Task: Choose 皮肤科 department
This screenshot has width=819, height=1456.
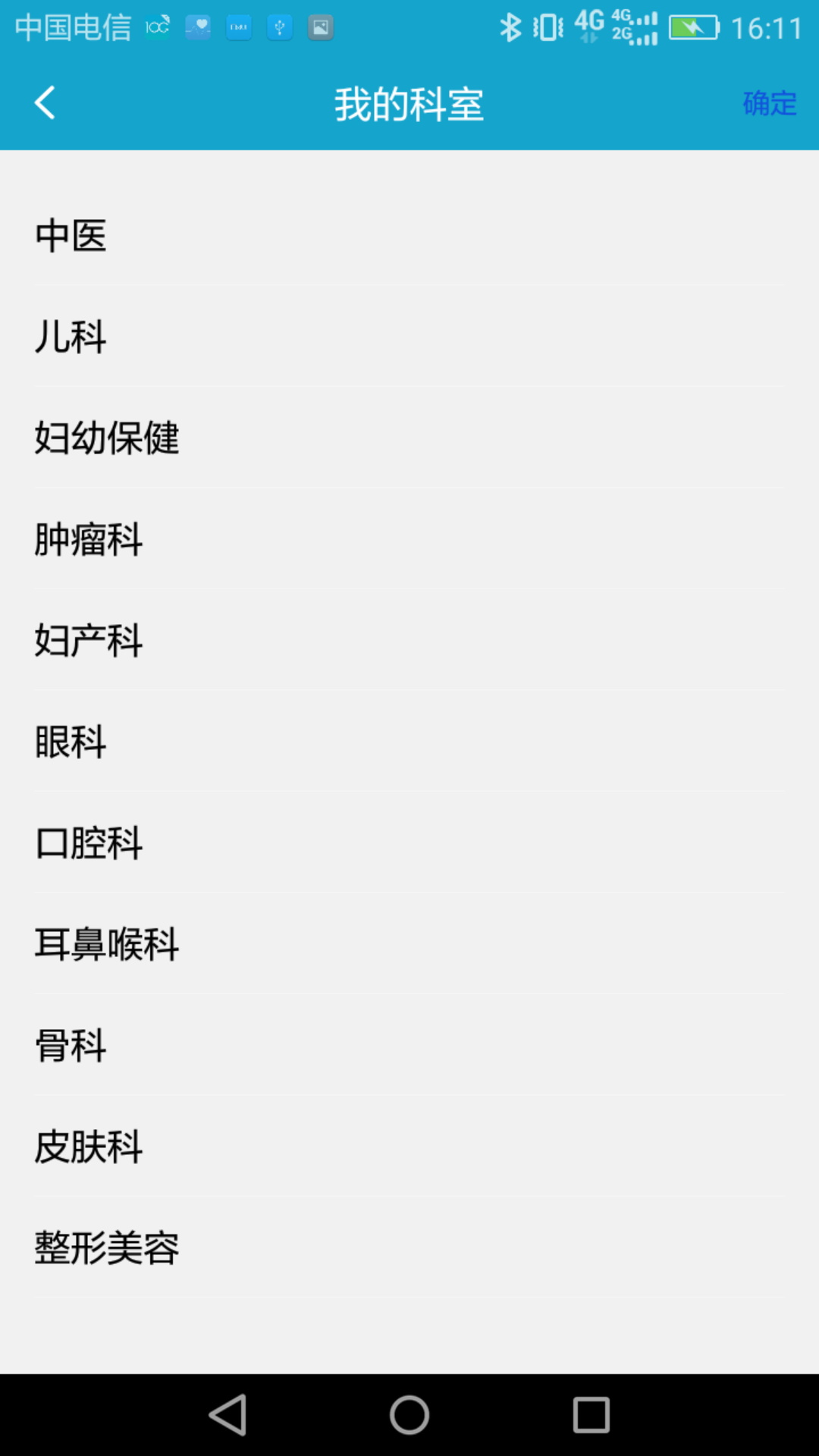Action: [x=409, y=1146]
